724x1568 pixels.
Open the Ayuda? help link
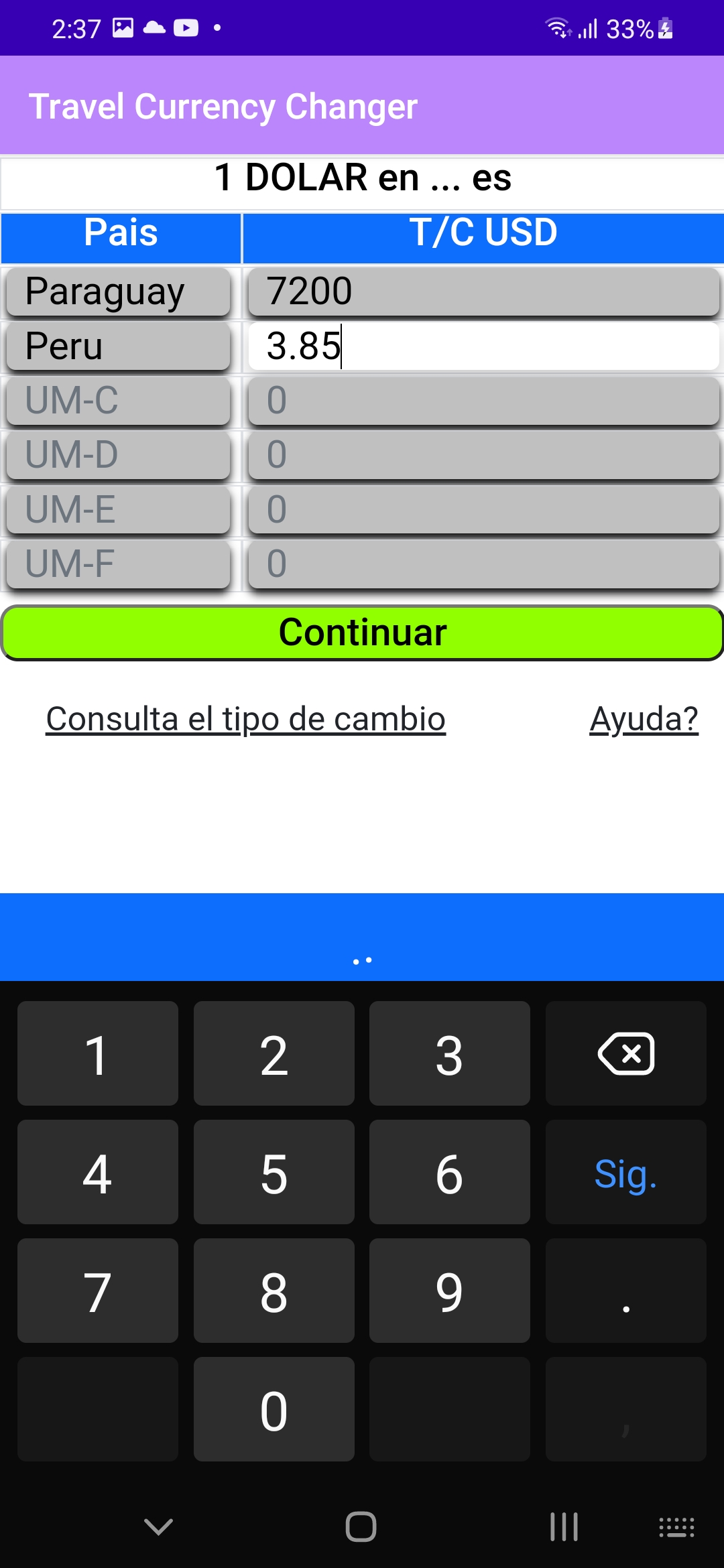pyautogui.click(x=644, y=718)
